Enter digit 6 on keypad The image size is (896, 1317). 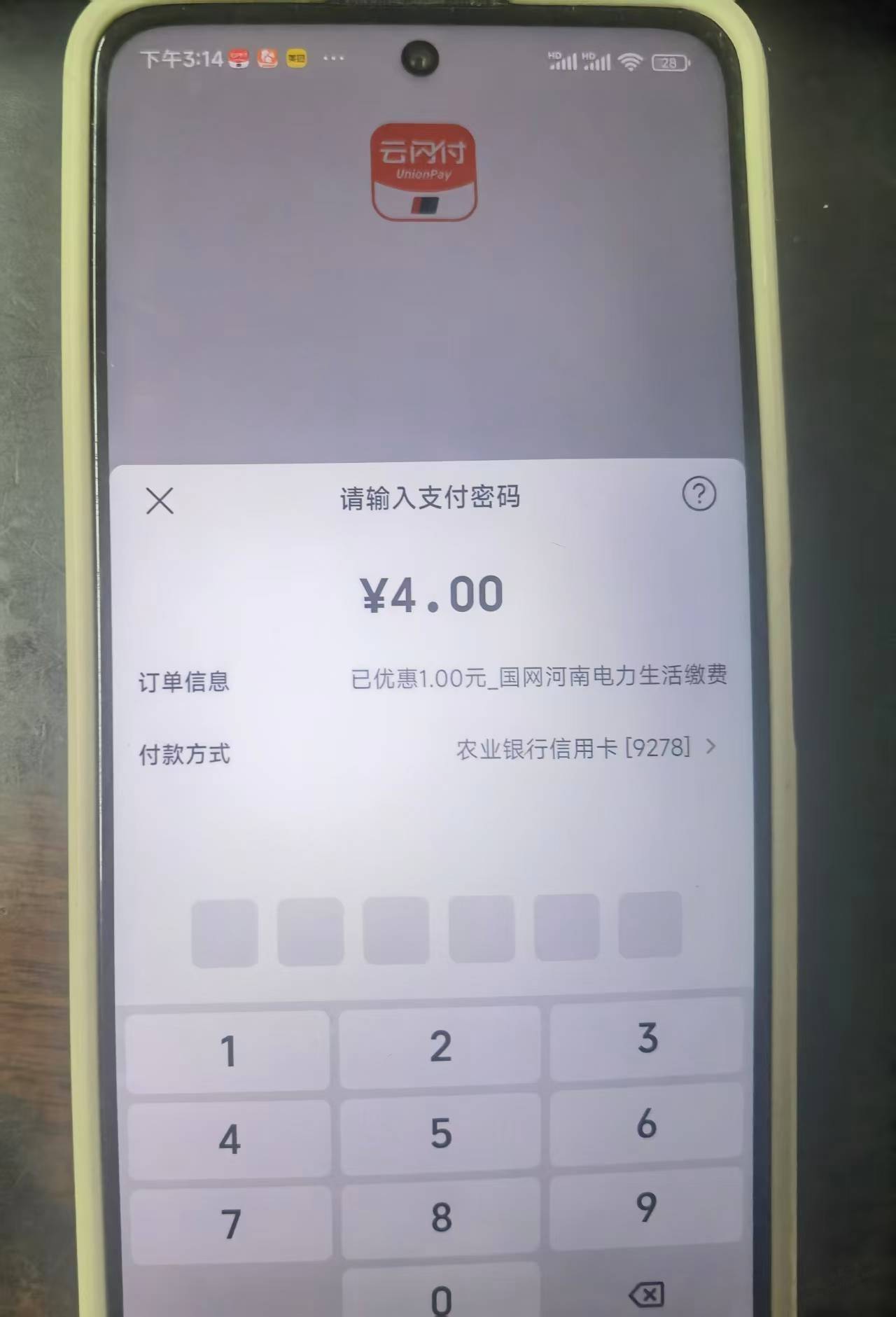pyautogui.click(x=646, y=1123)
